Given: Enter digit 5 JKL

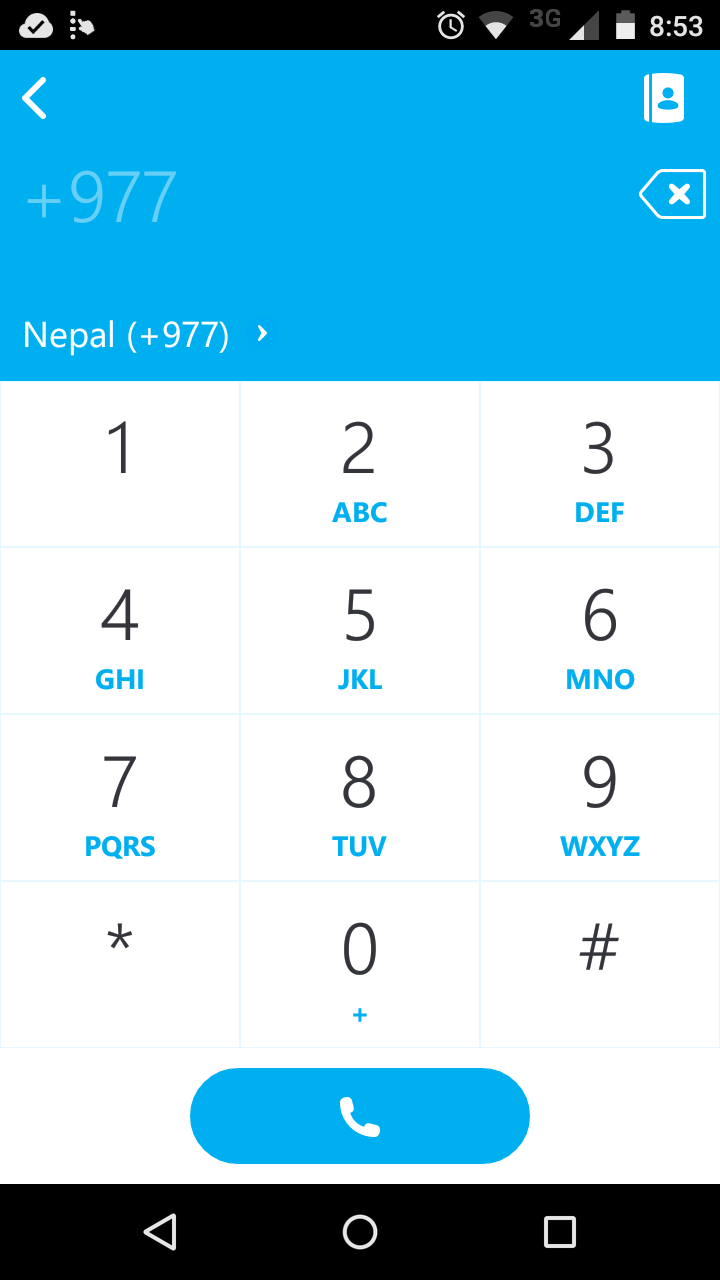Looking at the screenshot, I should click(x=360, y=631).
